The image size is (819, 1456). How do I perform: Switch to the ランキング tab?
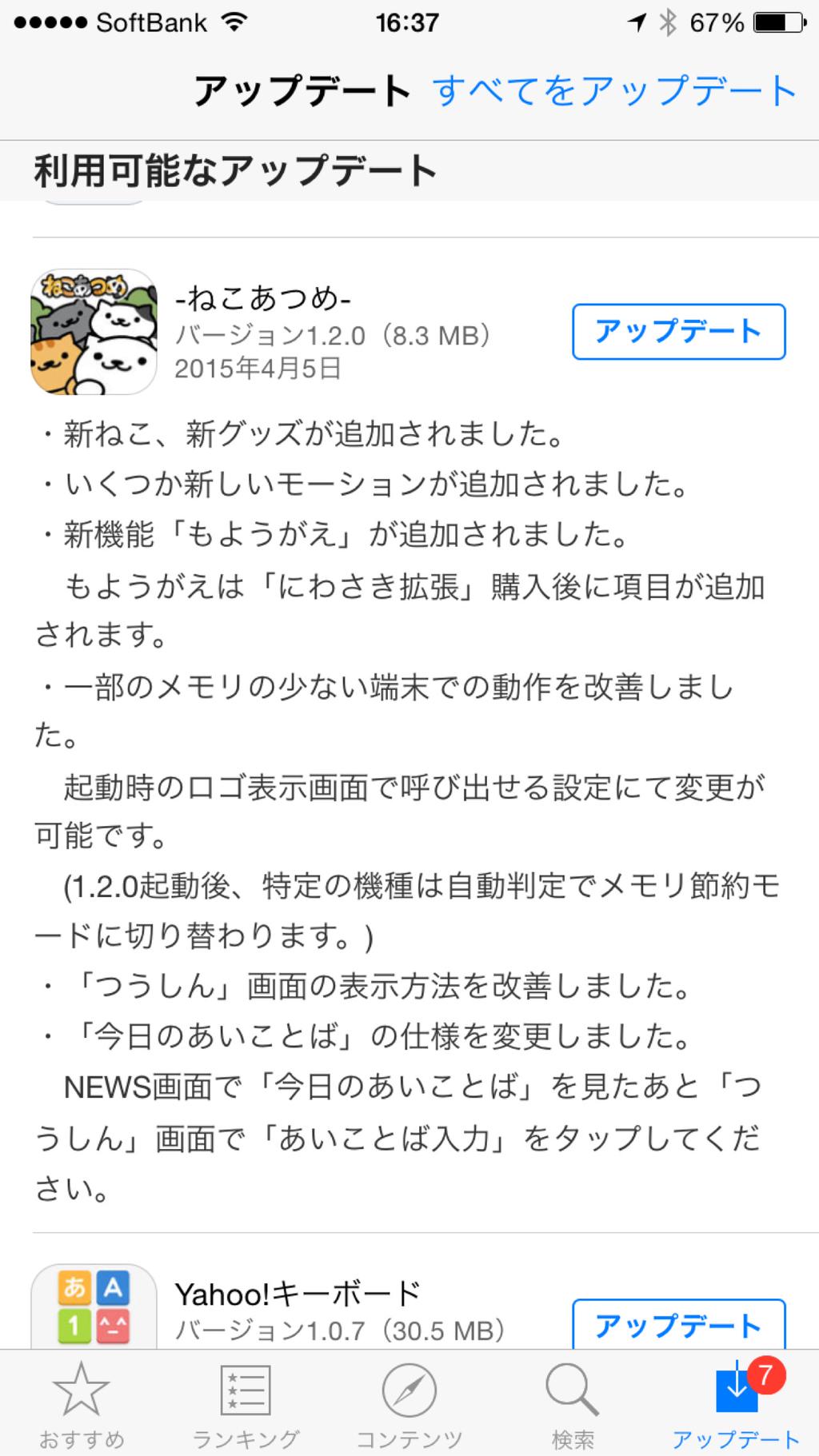(246, 1405)
